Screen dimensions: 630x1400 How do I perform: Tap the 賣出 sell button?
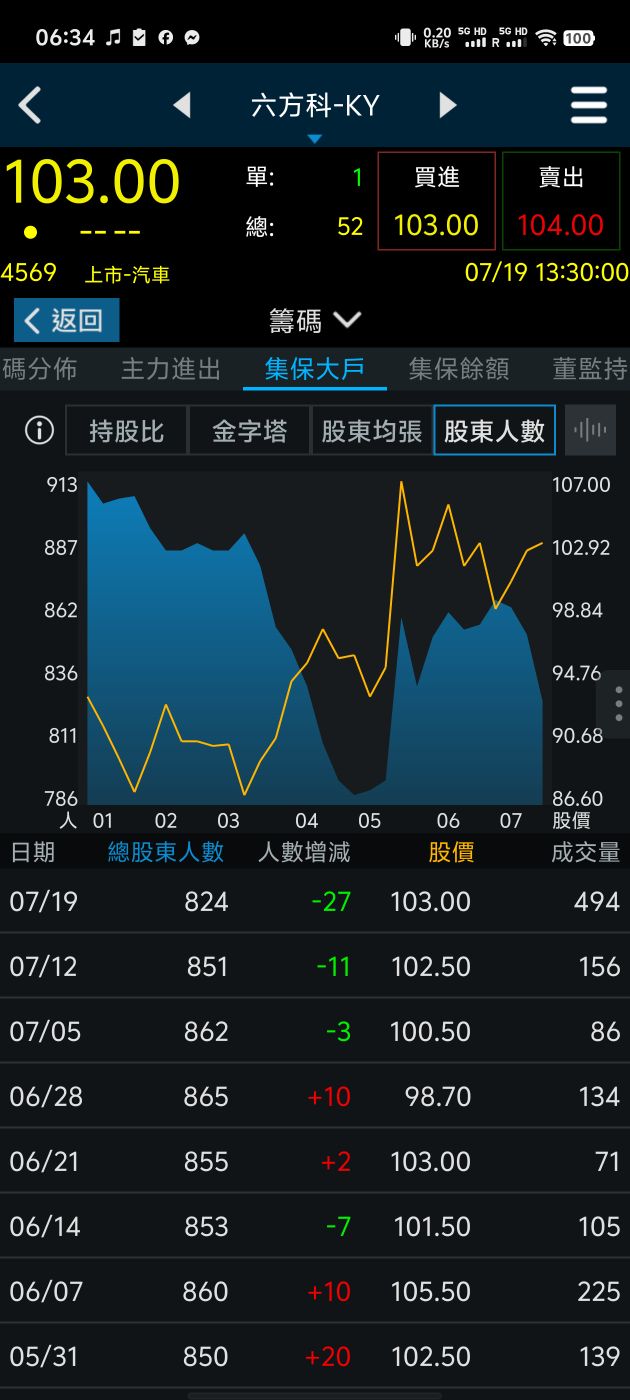[560, 201]
